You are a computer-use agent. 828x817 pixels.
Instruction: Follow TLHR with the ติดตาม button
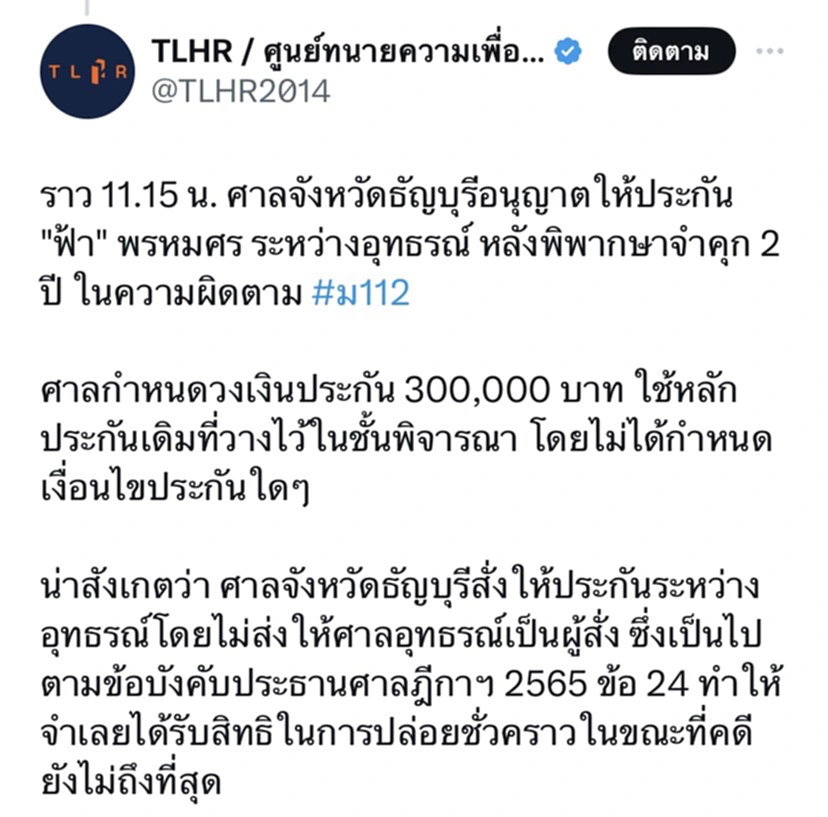(671, 52)
